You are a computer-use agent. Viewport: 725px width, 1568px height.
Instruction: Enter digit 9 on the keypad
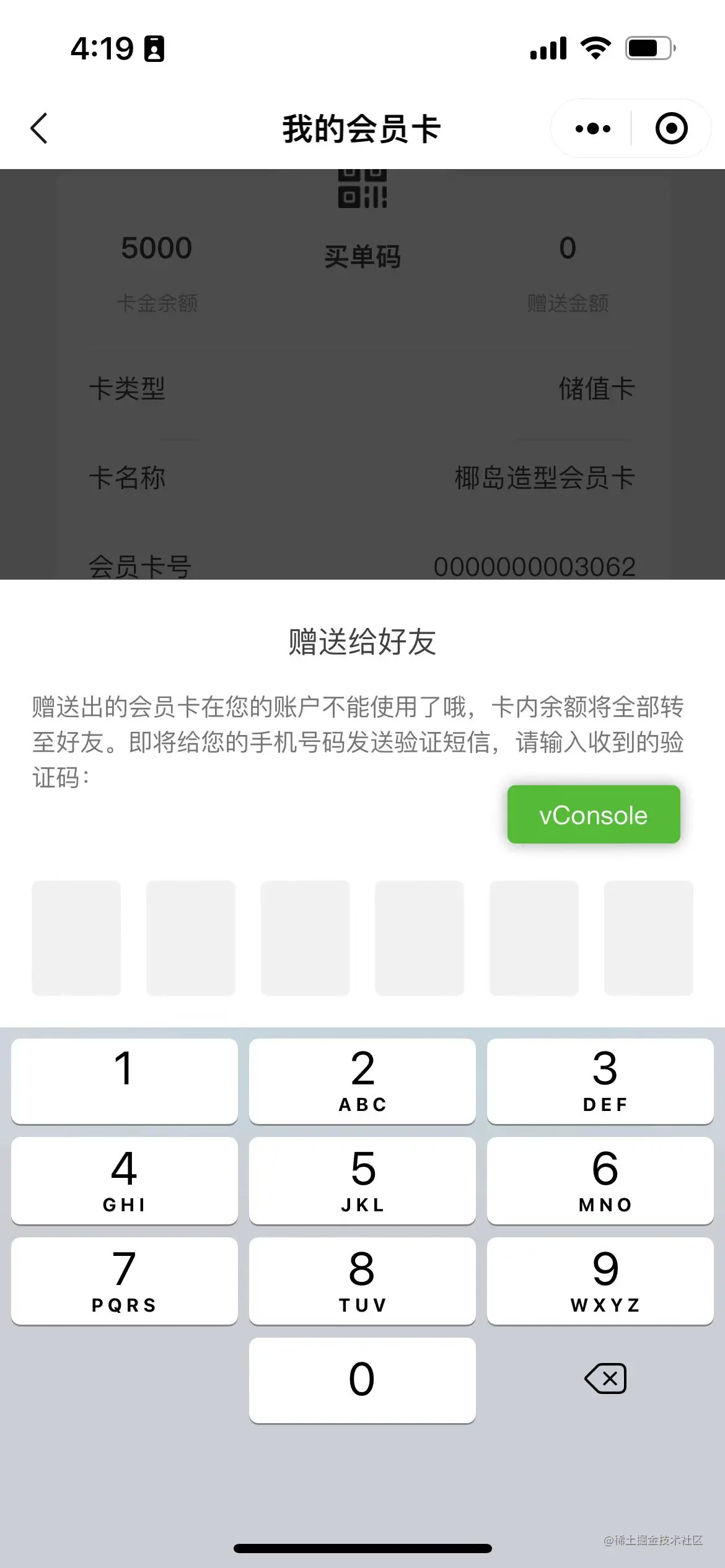[x=600, y=1280]
